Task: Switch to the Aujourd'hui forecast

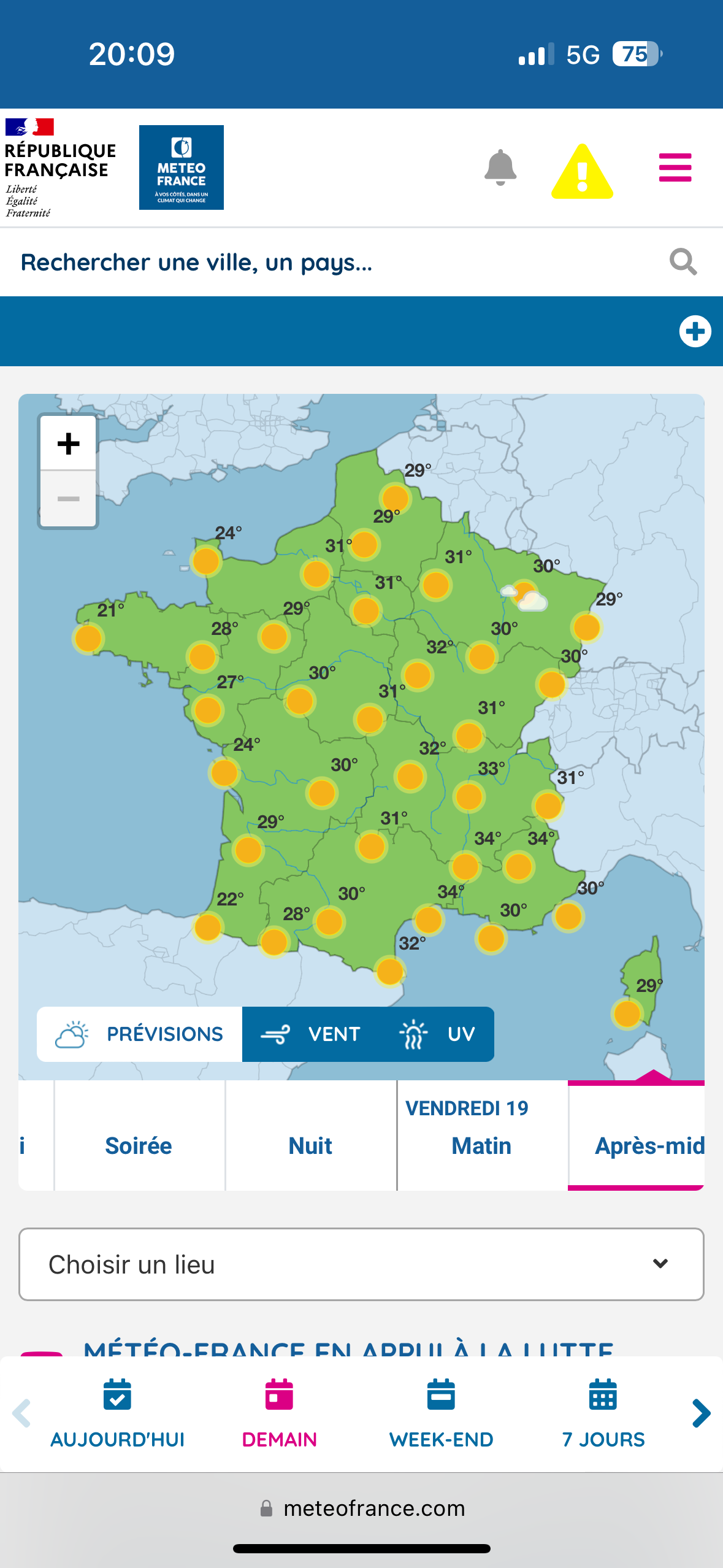Action: 117,1414
